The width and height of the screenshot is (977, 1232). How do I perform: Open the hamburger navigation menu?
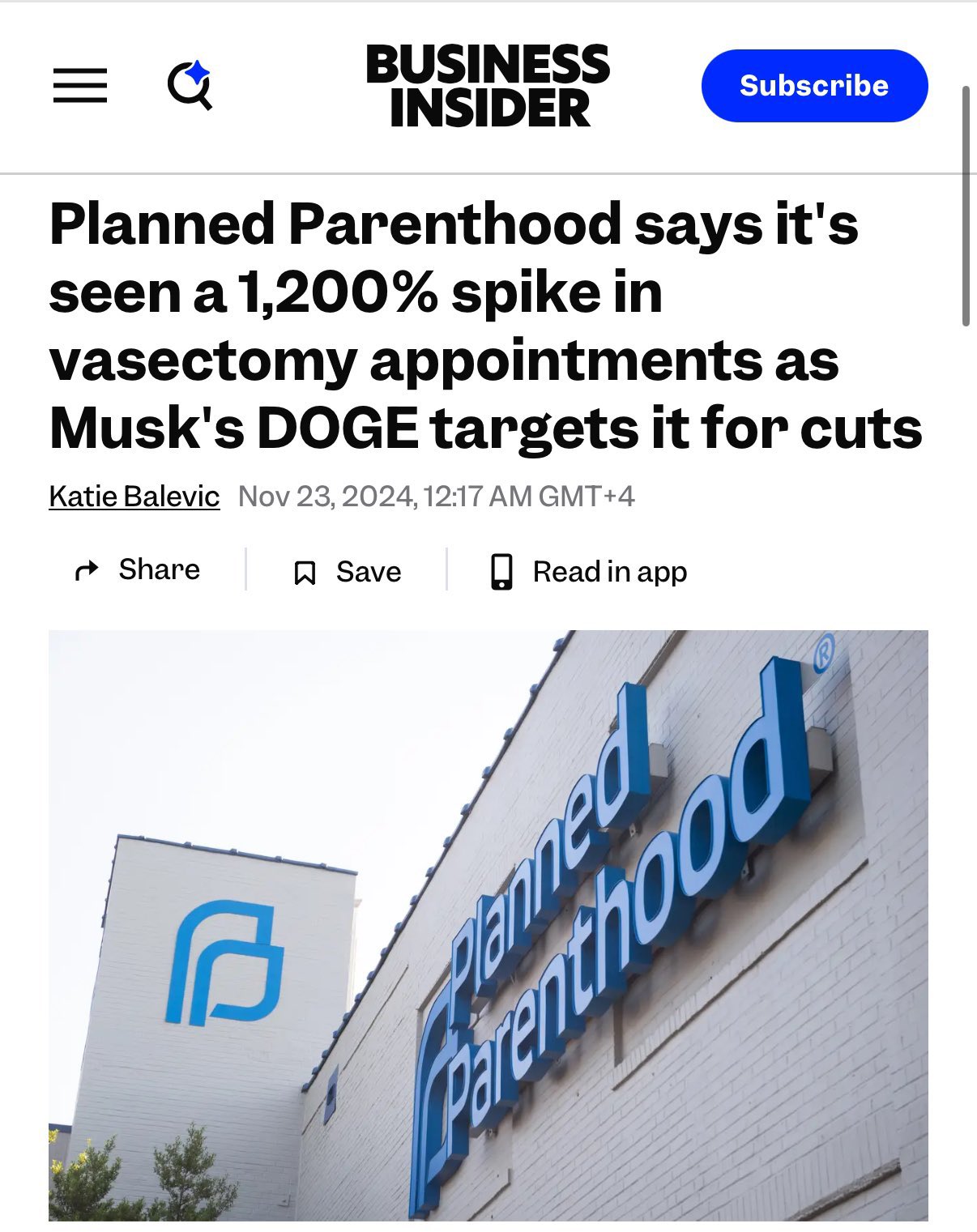tap(80, 85)
